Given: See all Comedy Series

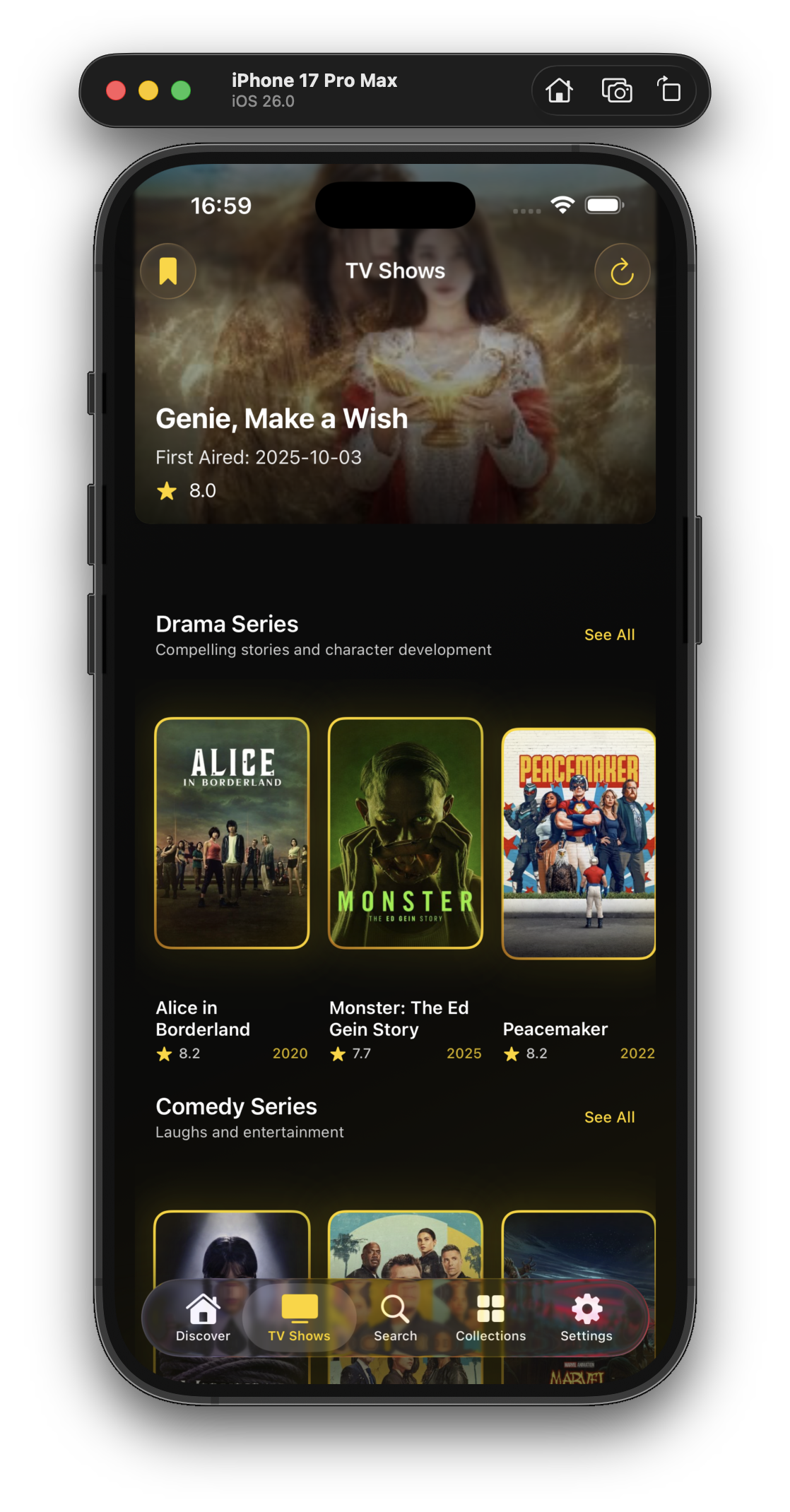Looking at the screenshot, I should [x=609, y=1117].
